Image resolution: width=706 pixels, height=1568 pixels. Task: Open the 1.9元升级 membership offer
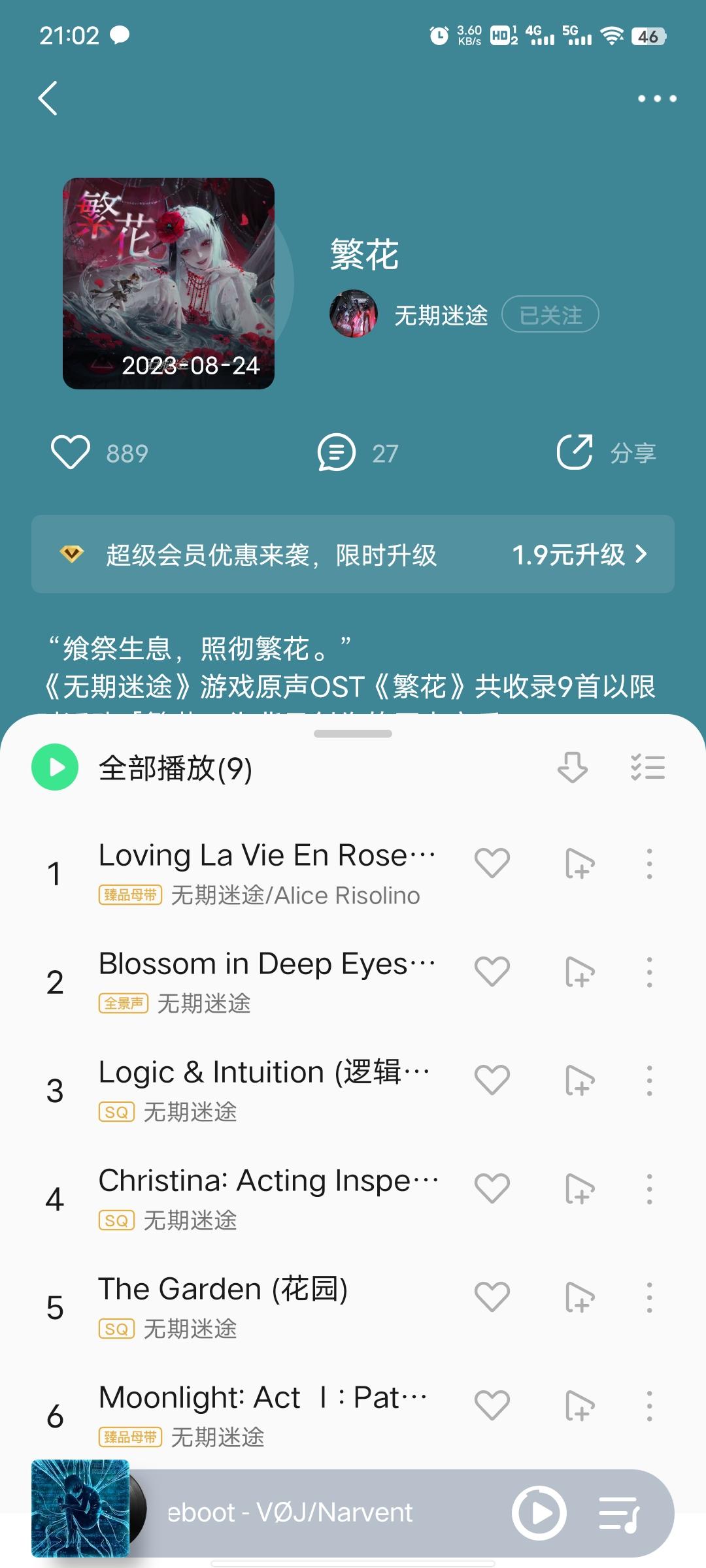click(x=579, y=555)
